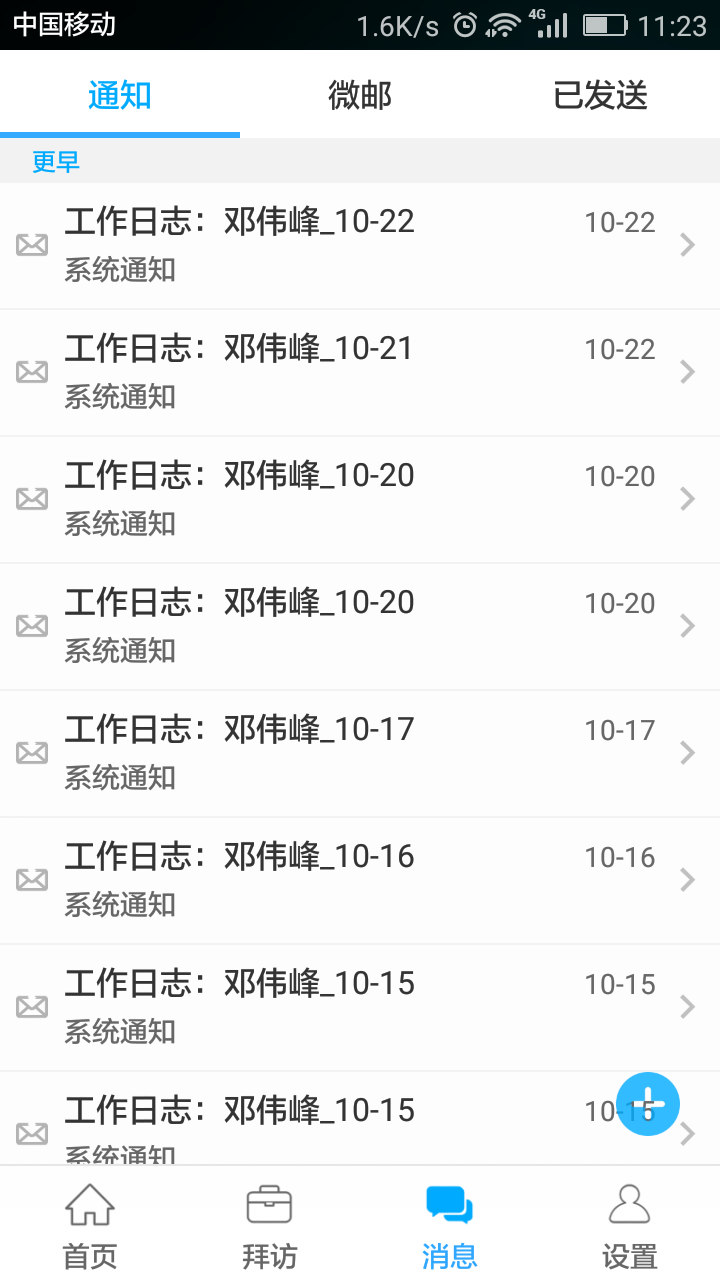This screenshot has width=720, height=1280.
Task: Open the 拜访 tab
Action: [270, 1225]
